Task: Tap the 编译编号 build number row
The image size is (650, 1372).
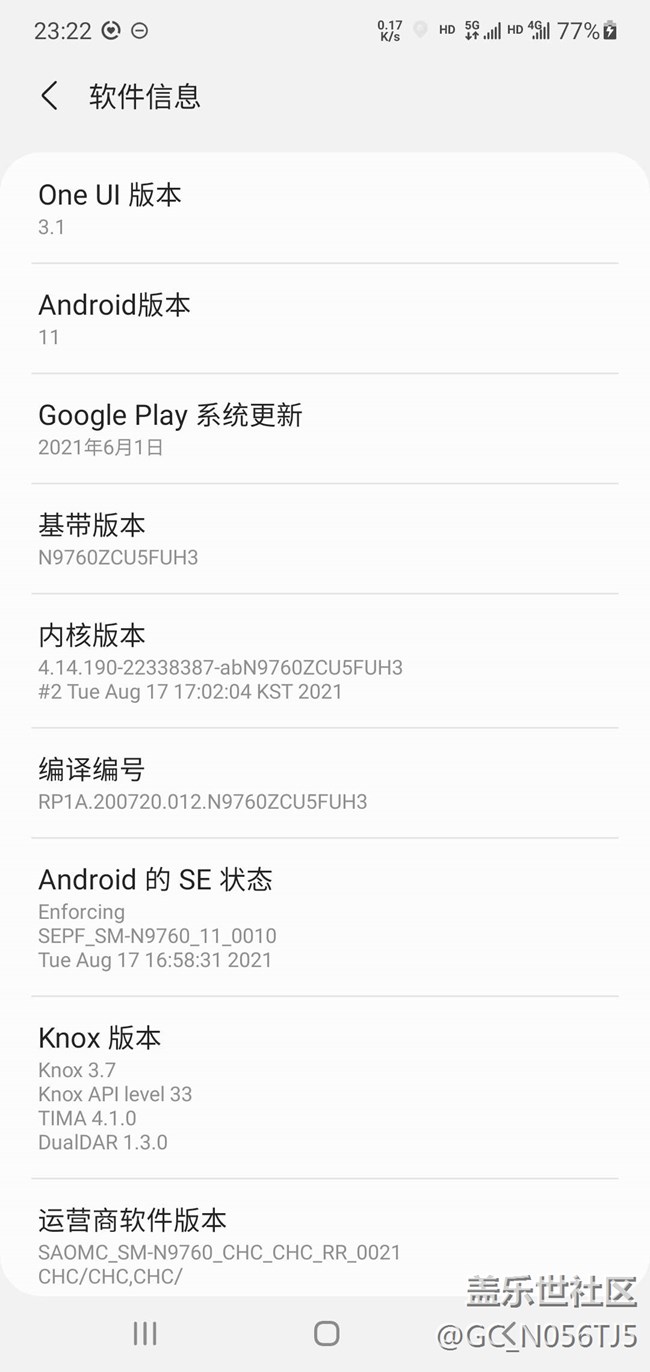Action: click(x=325, y=783)
